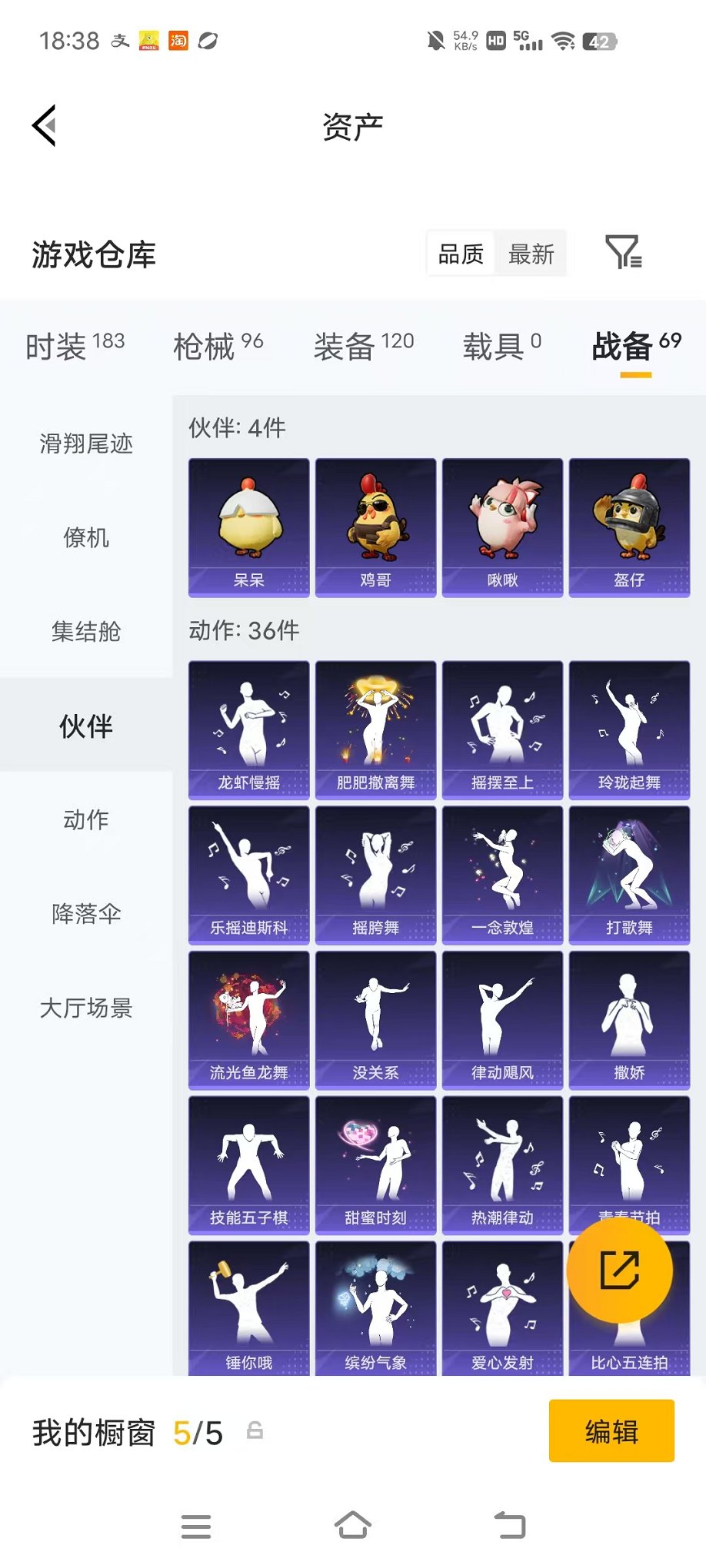
Task: Toggle sorting to 最新
Action: (x=531, y=254)
